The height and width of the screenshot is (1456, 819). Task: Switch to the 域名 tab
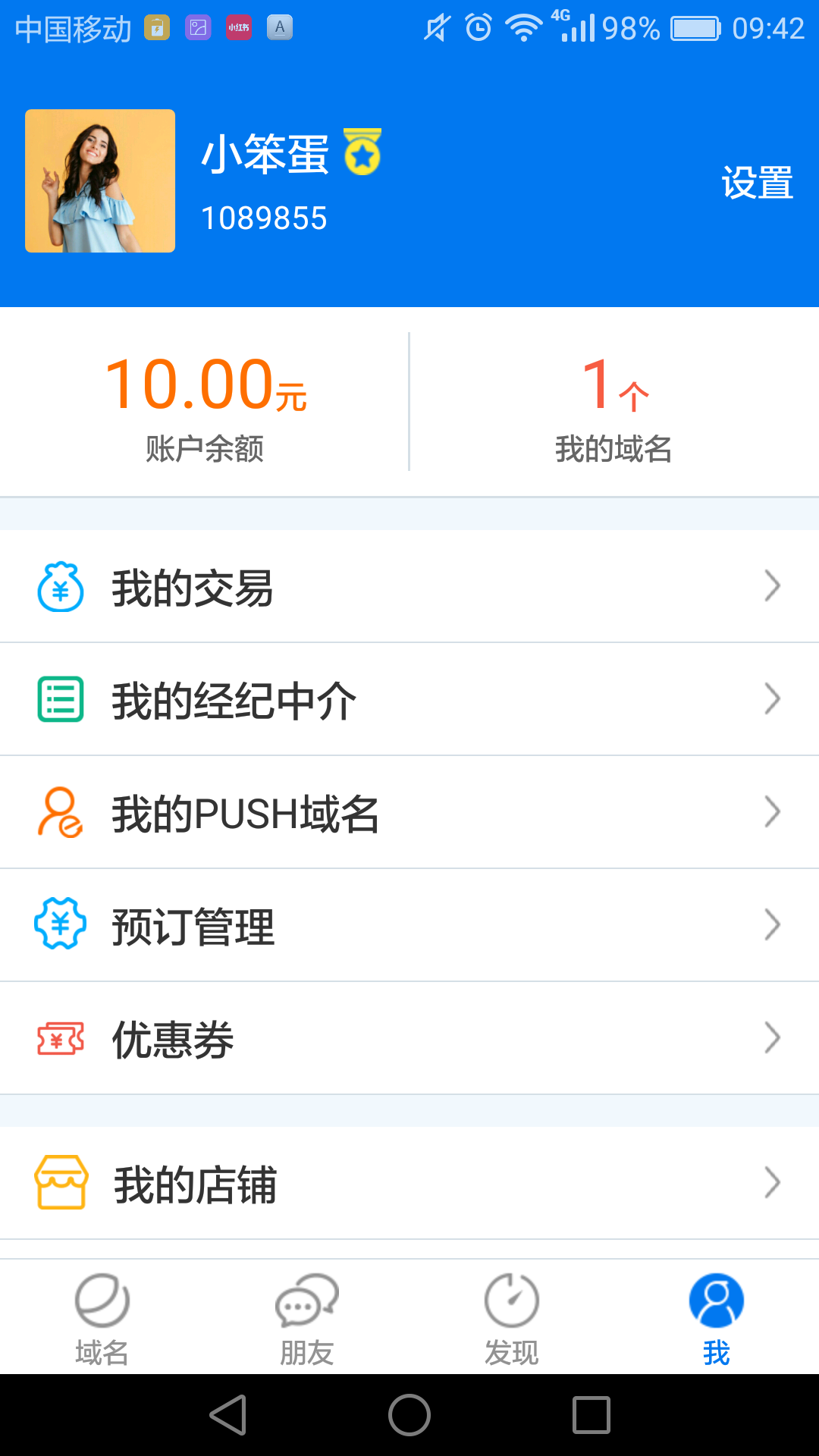(x=102, y=1316)
